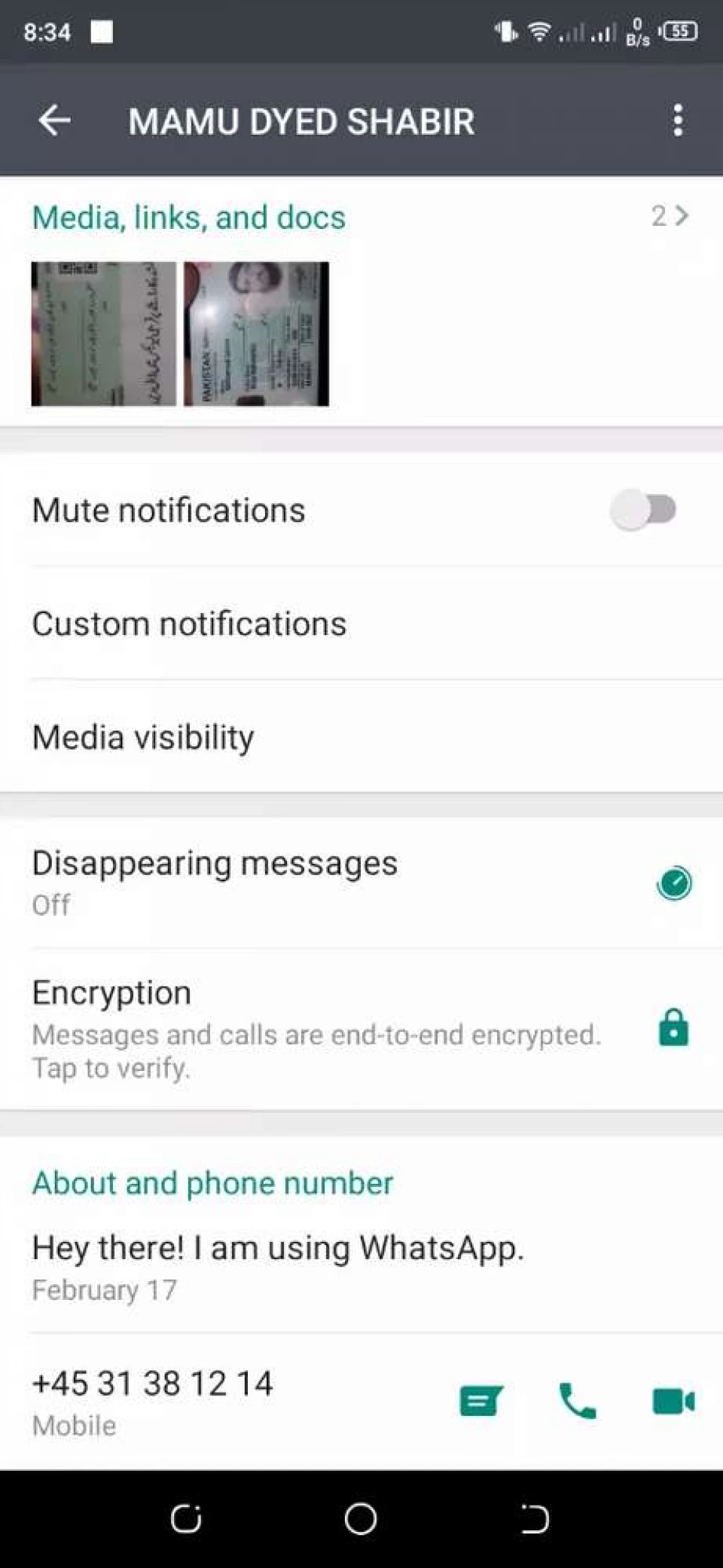View the first shared media thumbnail

[x=103, y=334]
